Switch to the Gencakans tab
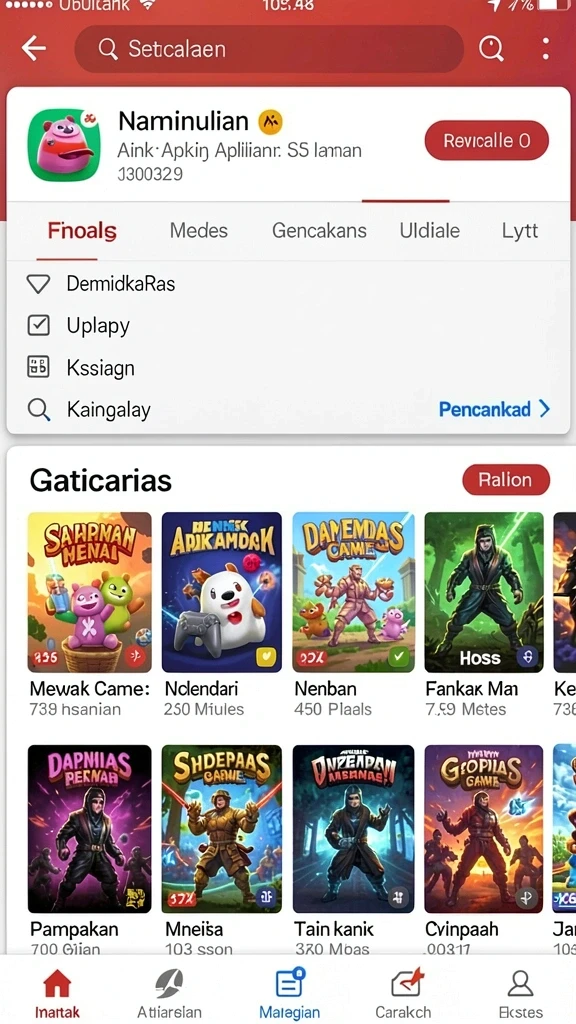This screenshot has height=1024, width=576. click(319, 231)
